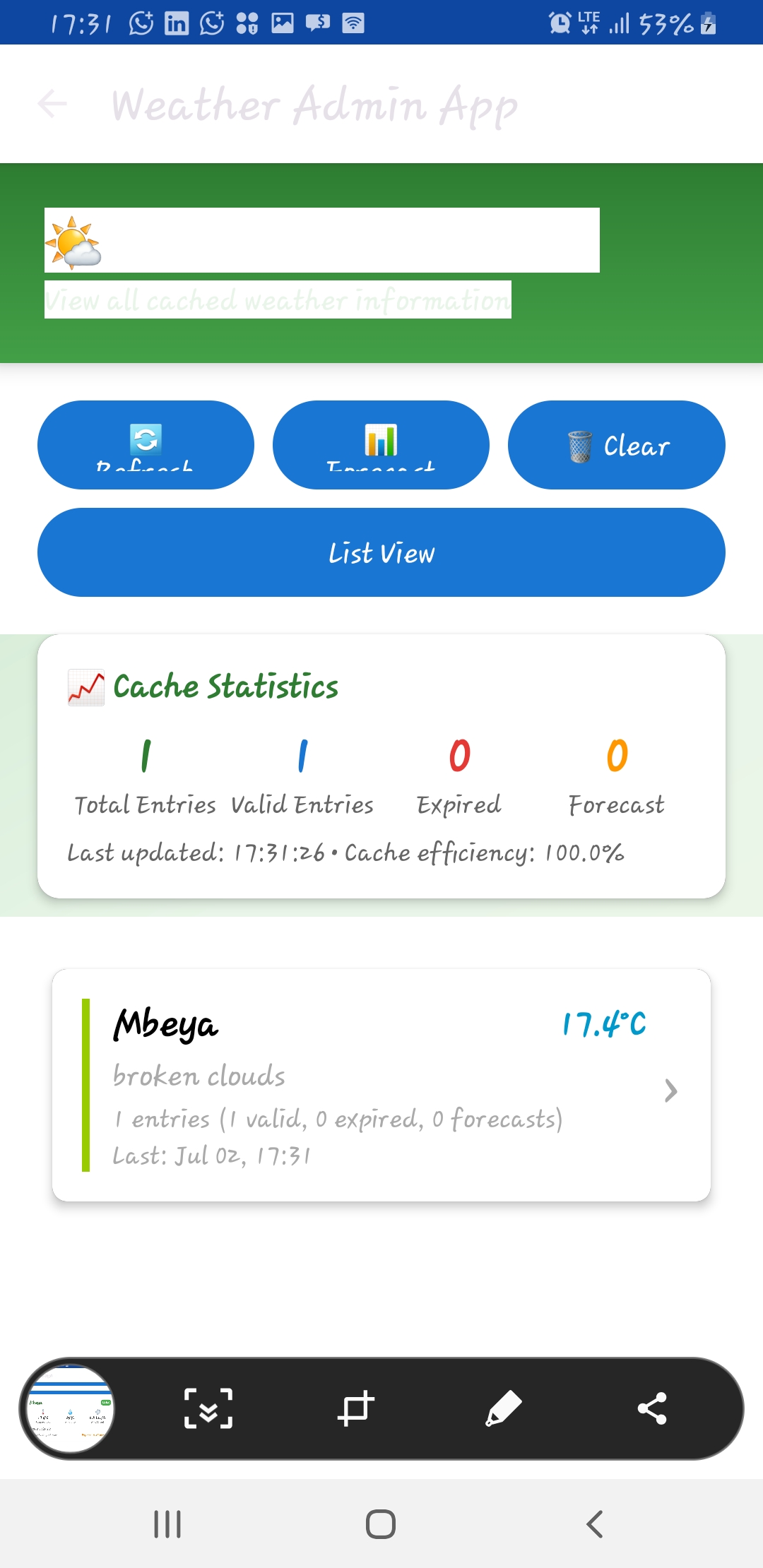This screenshot has width=763, height=1568.
Task: Click the Cache Statistics chart icon
Action: pyautogui.click(x=85, y=686)
